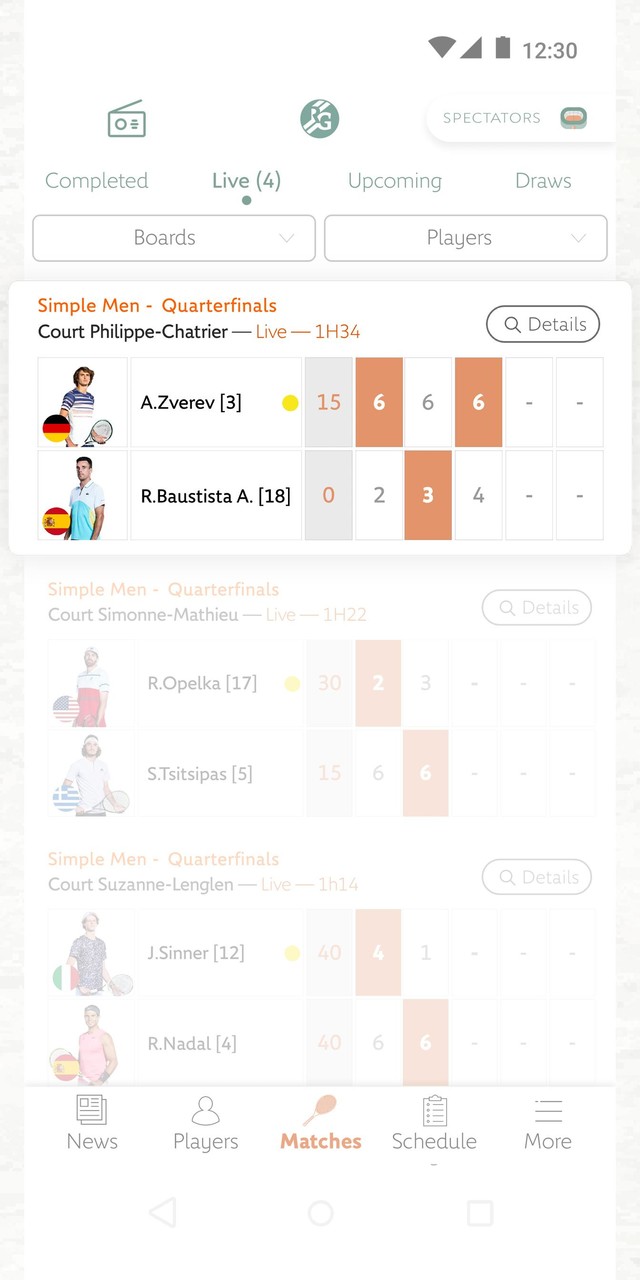Open the Schedule section
The height and width of the screenshot is (1280, 640).
click(x=434, y=1123)
